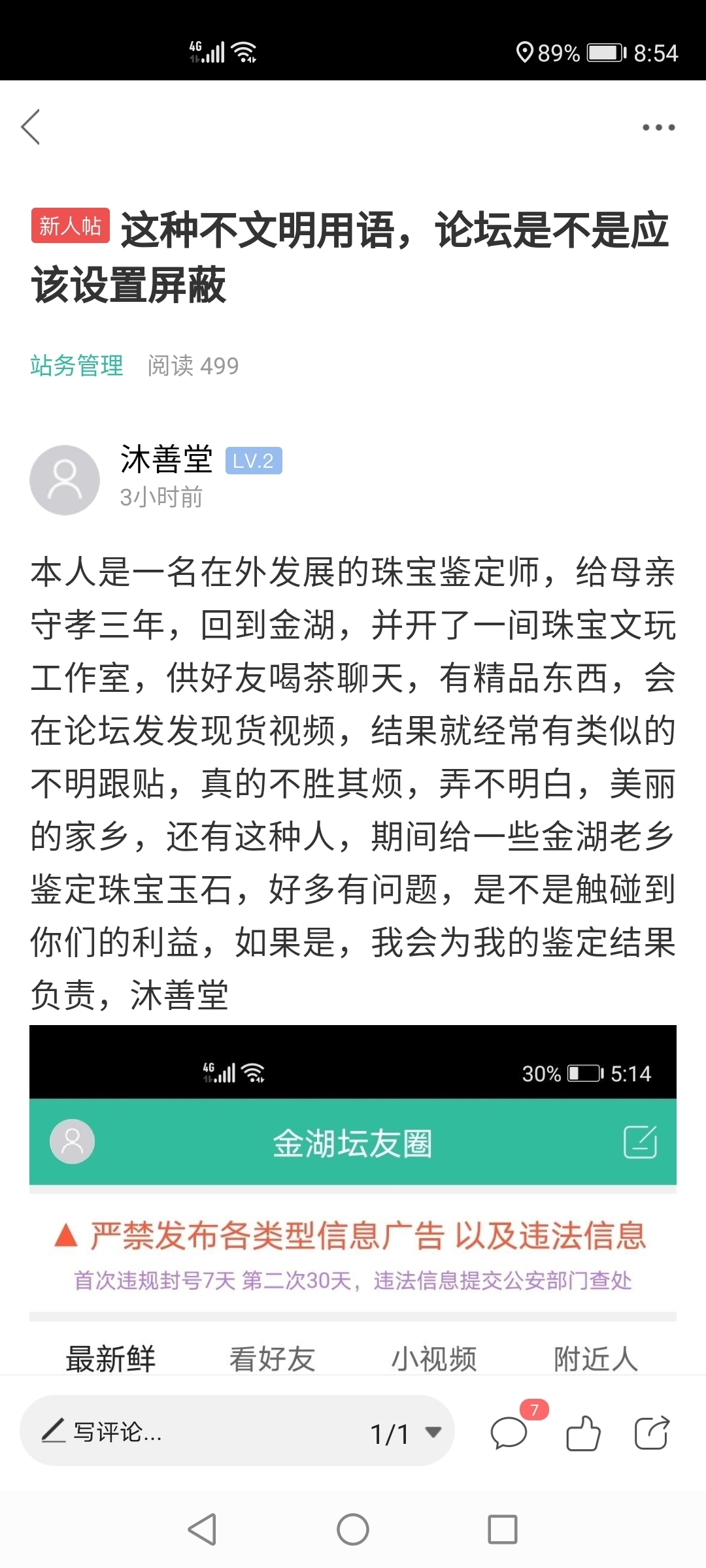The width and height of the screenshot is (706, 1568).
Task: Open the 站务管理 board link
Action: (x=76, y=365)
